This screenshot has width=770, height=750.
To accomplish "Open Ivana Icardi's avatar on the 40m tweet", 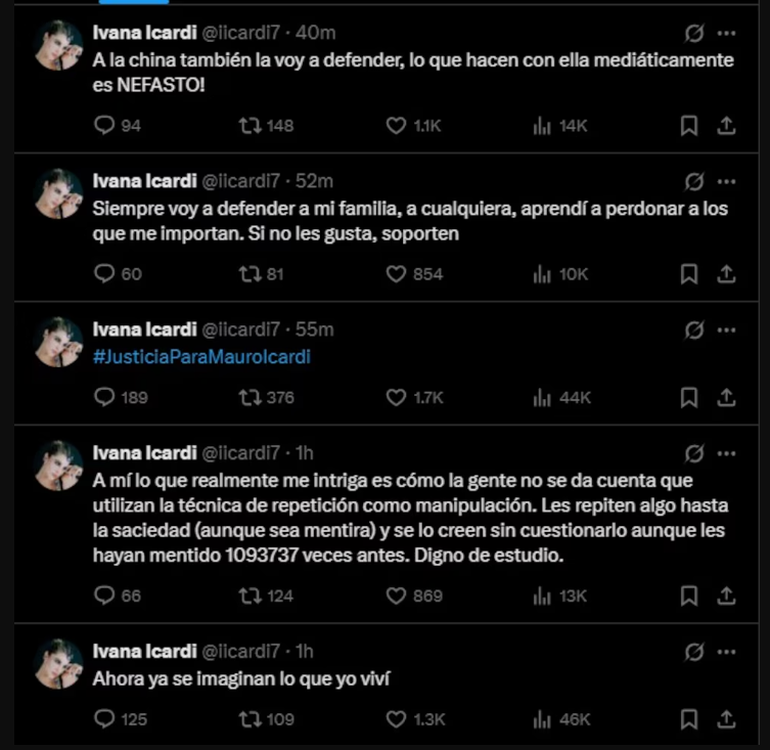I will tap(59, 45).
